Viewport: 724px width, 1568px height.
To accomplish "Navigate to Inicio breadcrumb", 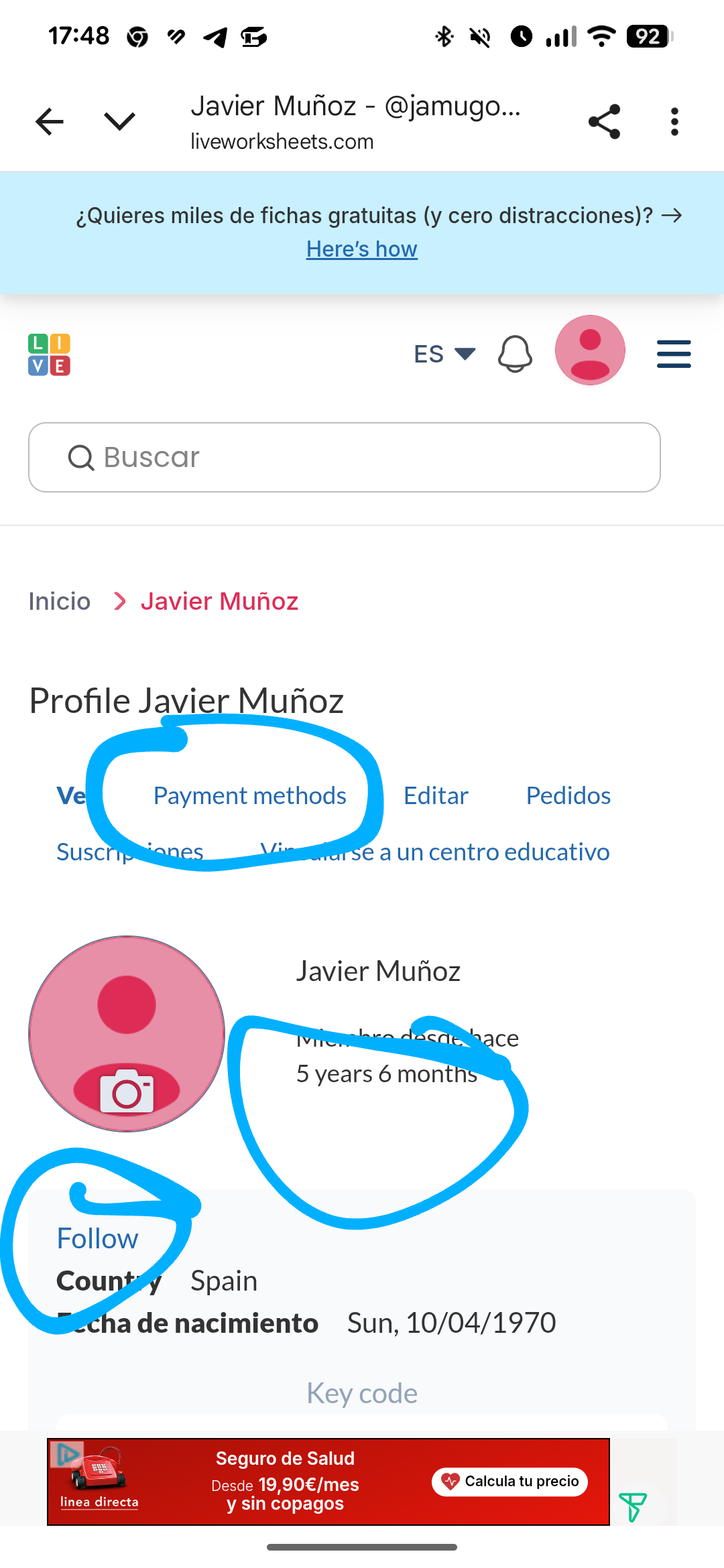I will click(x=59, y=602).
